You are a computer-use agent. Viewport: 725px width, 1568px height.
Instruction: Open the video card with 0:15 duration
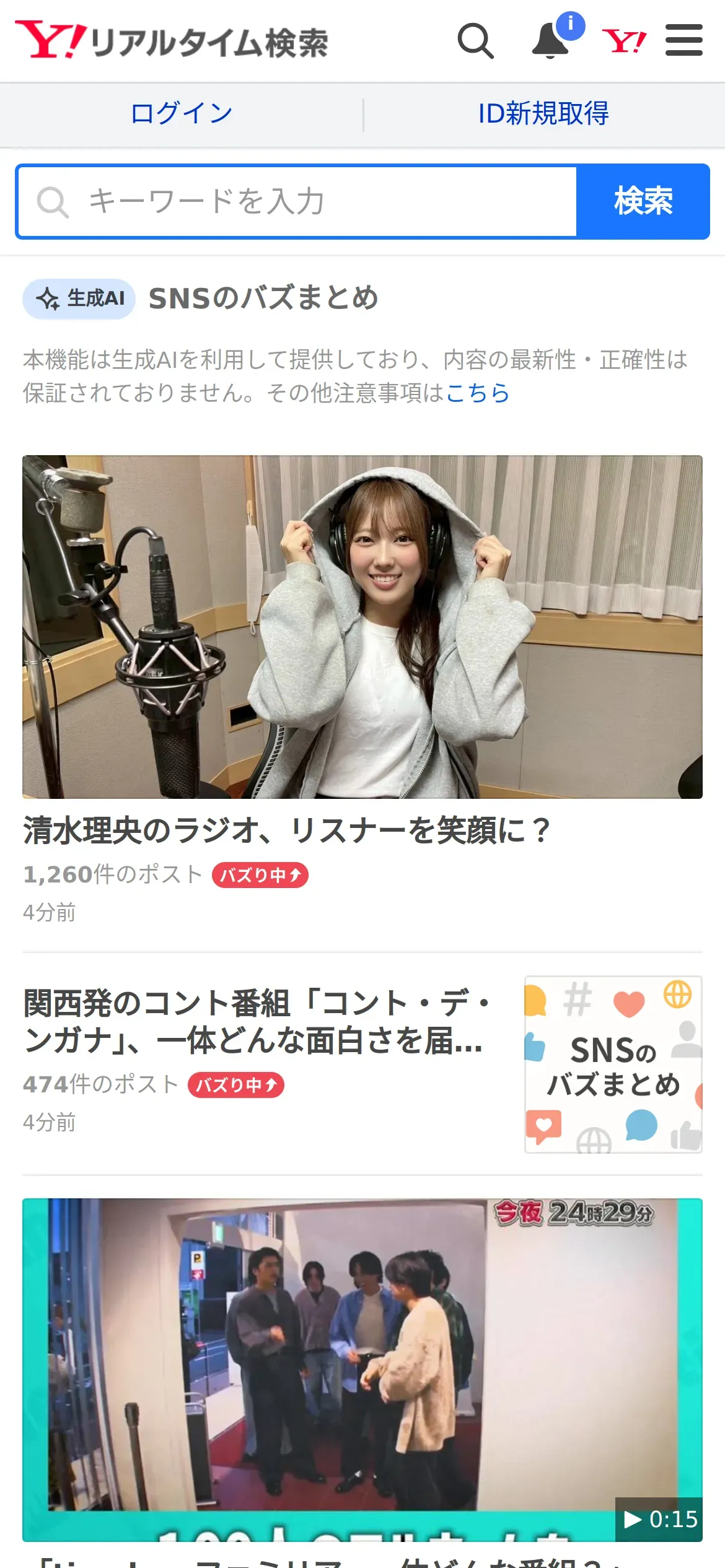(x=362, y=1369)
